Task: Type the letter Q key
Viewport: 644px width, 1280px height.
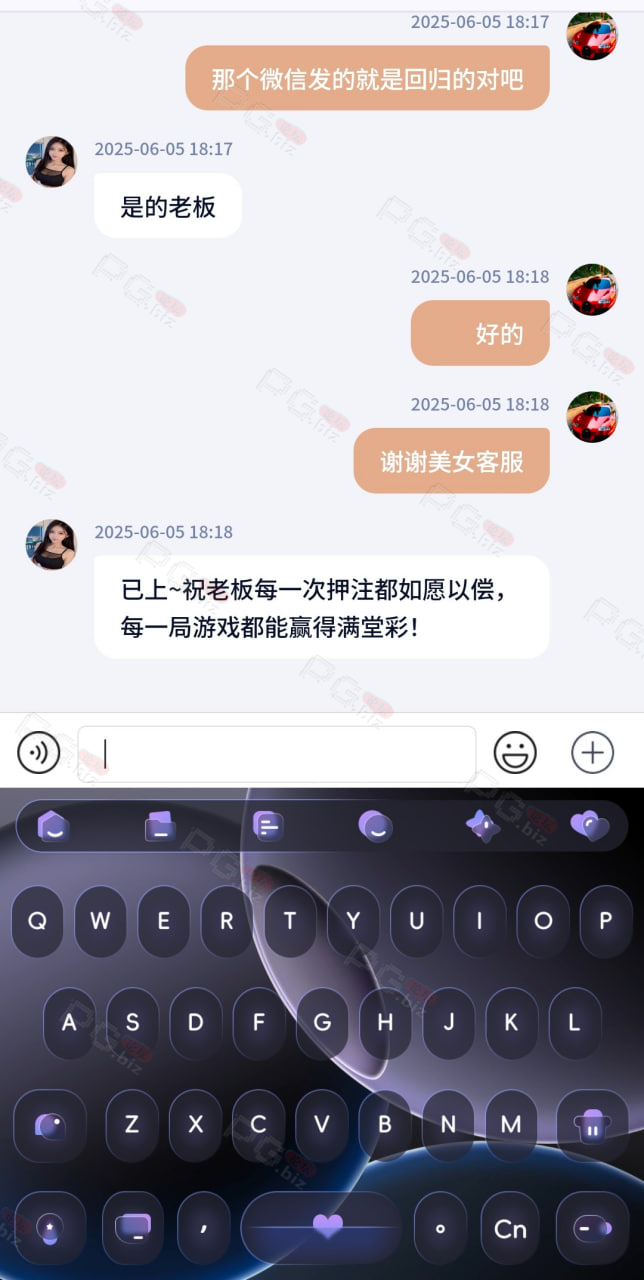Action: [x=37, y=921]
